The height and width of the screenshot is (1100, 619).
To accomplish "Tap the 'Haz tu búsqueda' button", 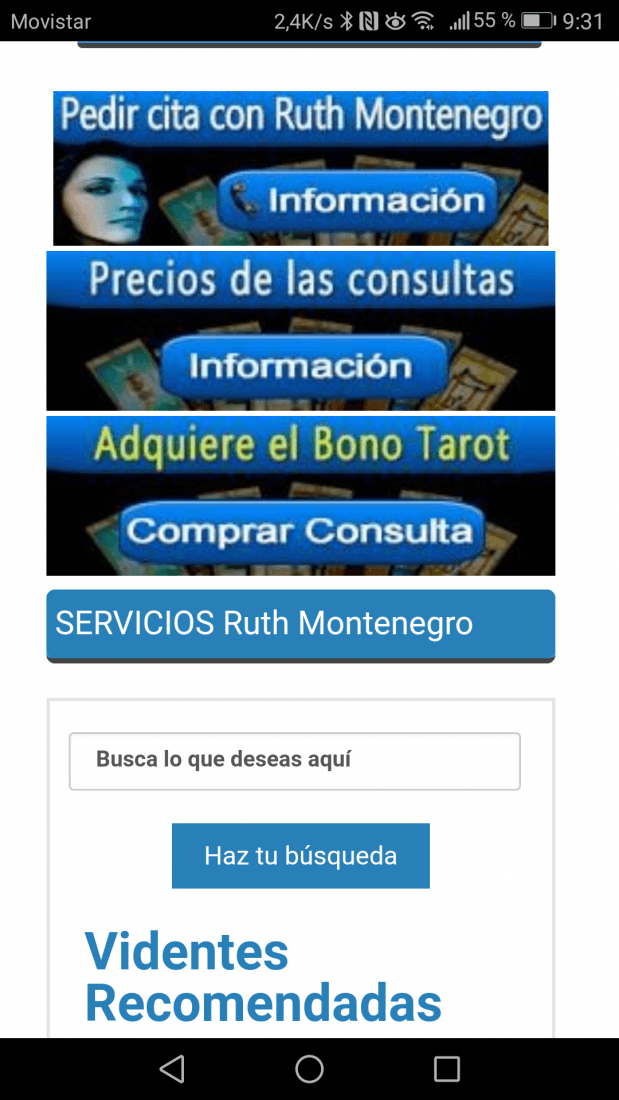I will pyautogui.click(x=300, y=856).
